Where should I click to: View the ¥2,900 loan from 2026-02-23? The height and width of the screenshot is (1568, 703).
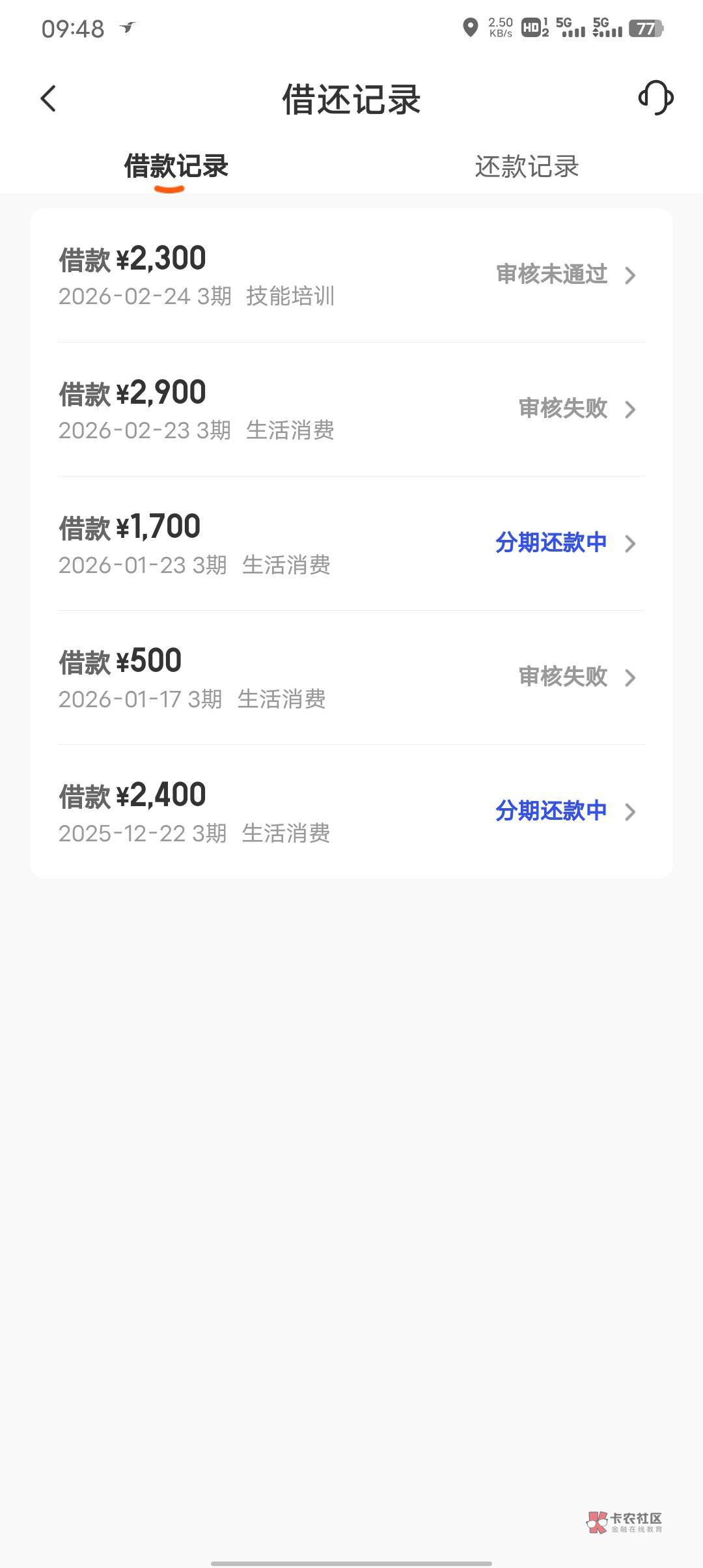pos(351,410)
